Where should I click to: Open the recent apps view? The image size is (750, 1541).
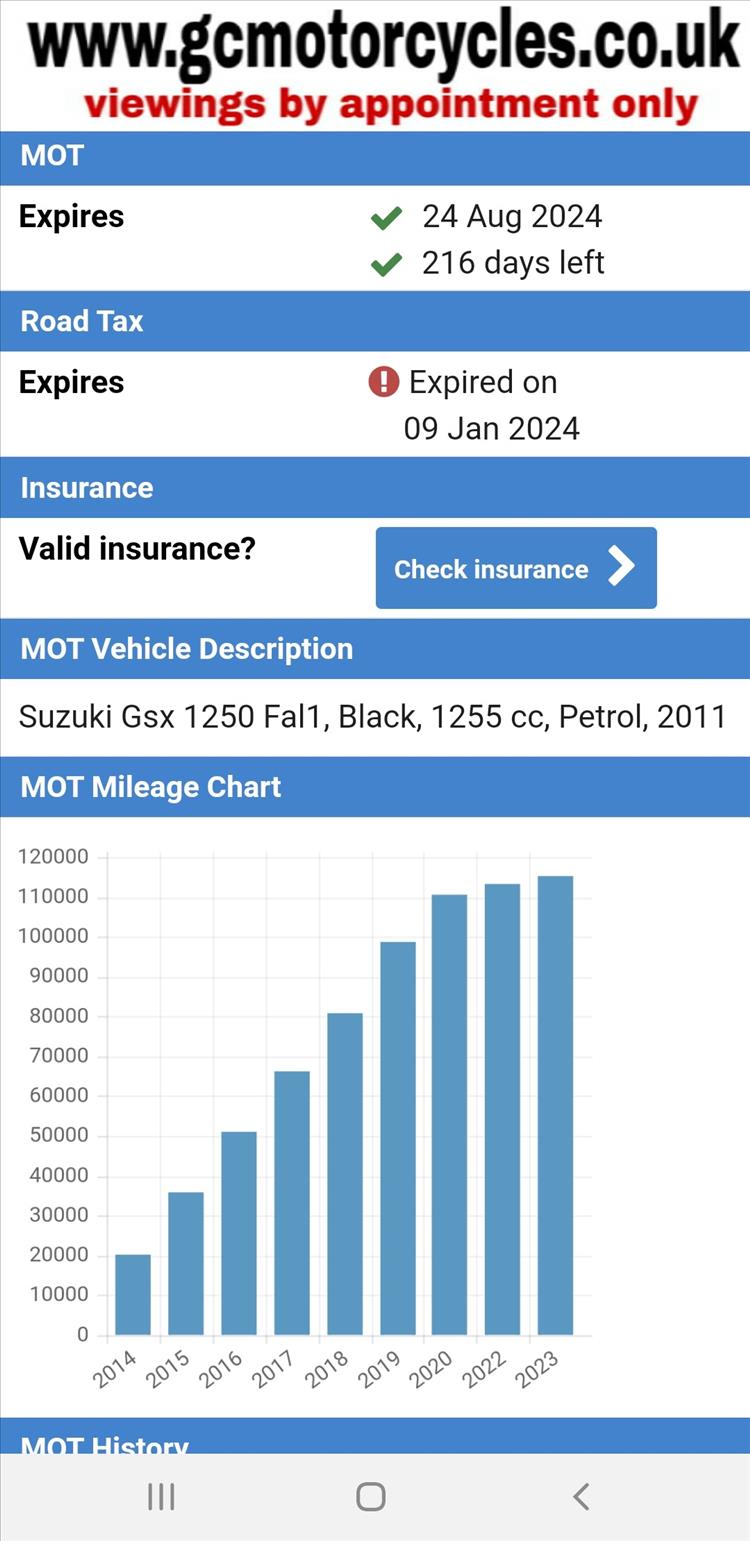(x=161, y=1496)
